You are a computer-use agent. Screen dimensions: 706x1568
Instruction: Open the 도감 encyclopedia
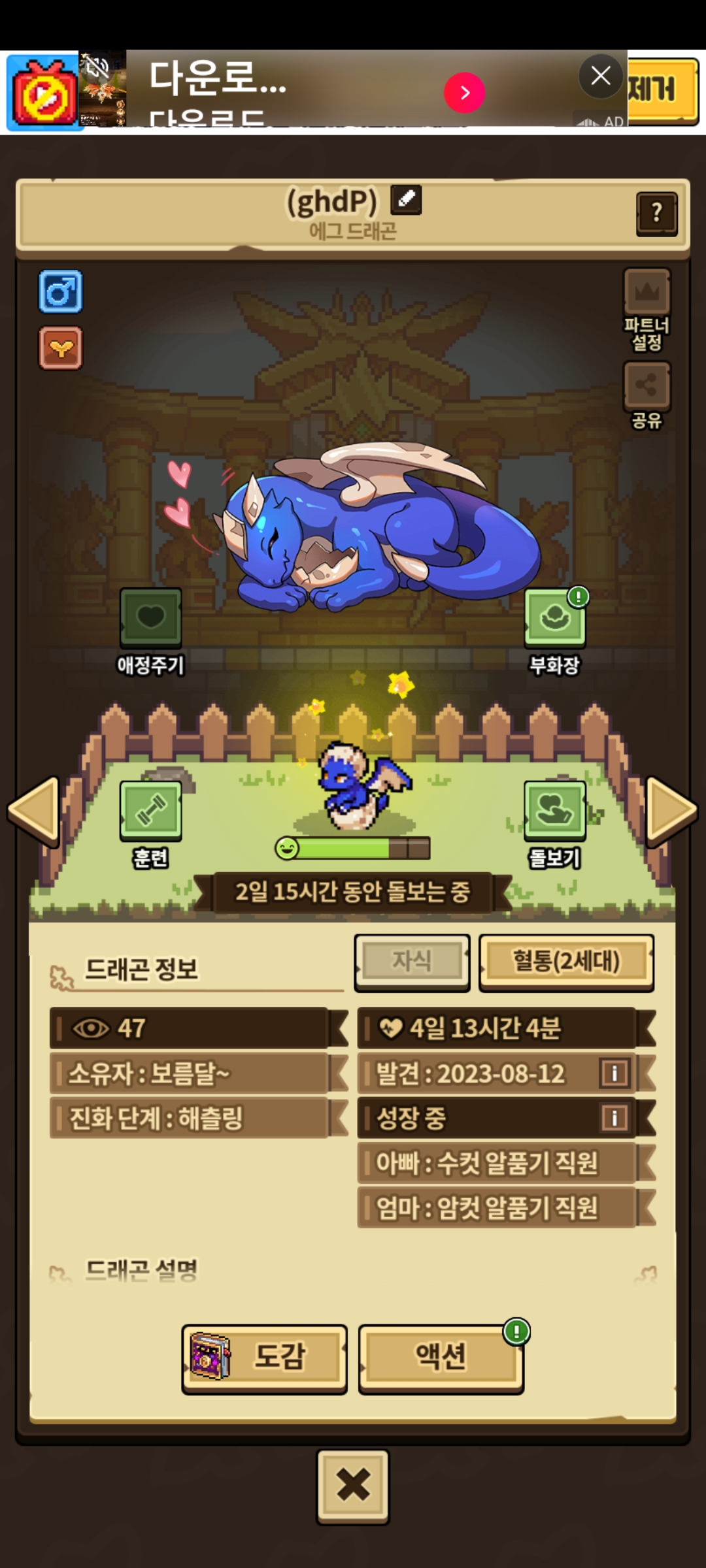point(264,1358)
